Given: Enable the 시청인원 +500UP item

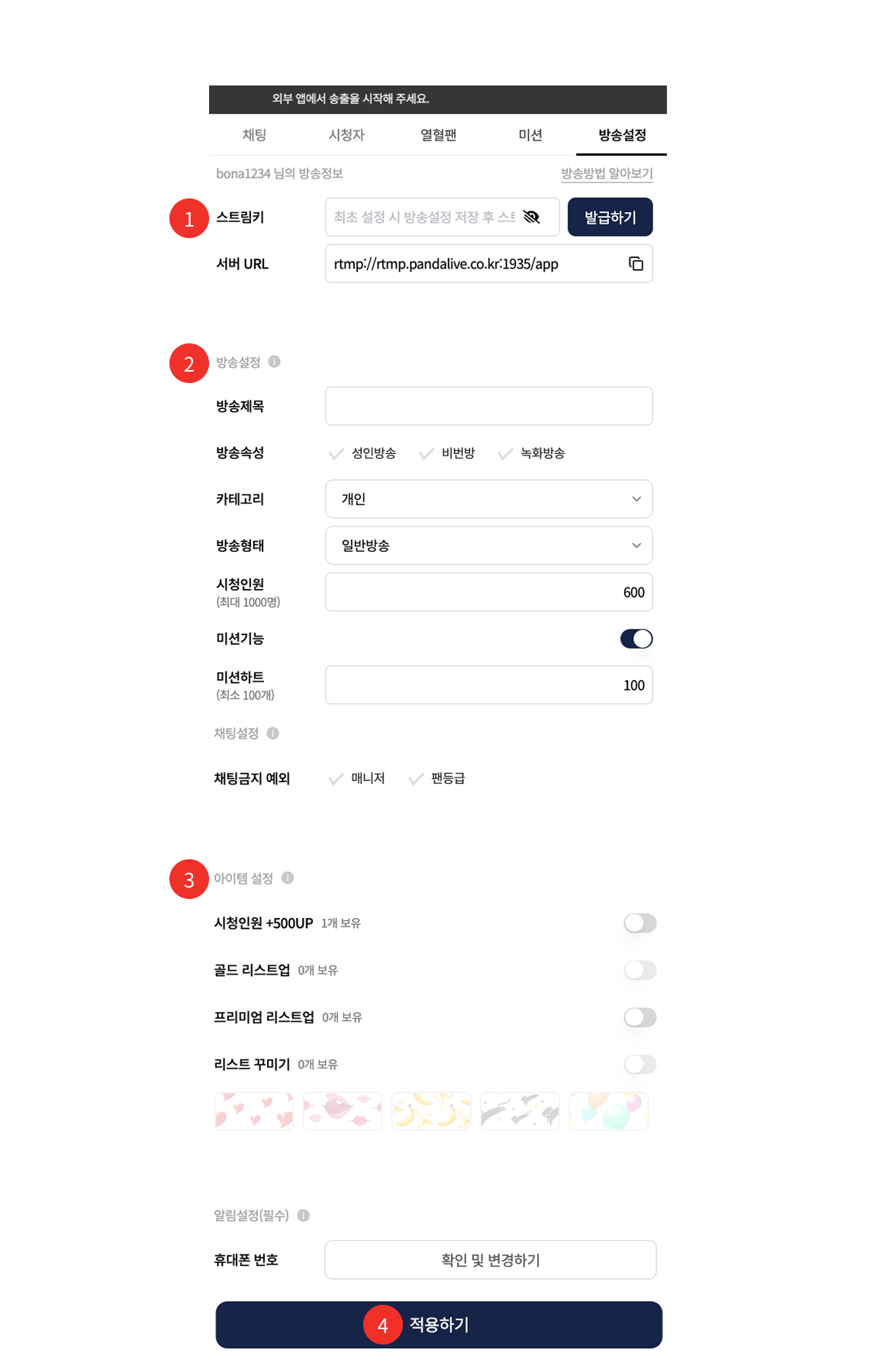Looking at the screenshot, I should [x=639, y=923].
